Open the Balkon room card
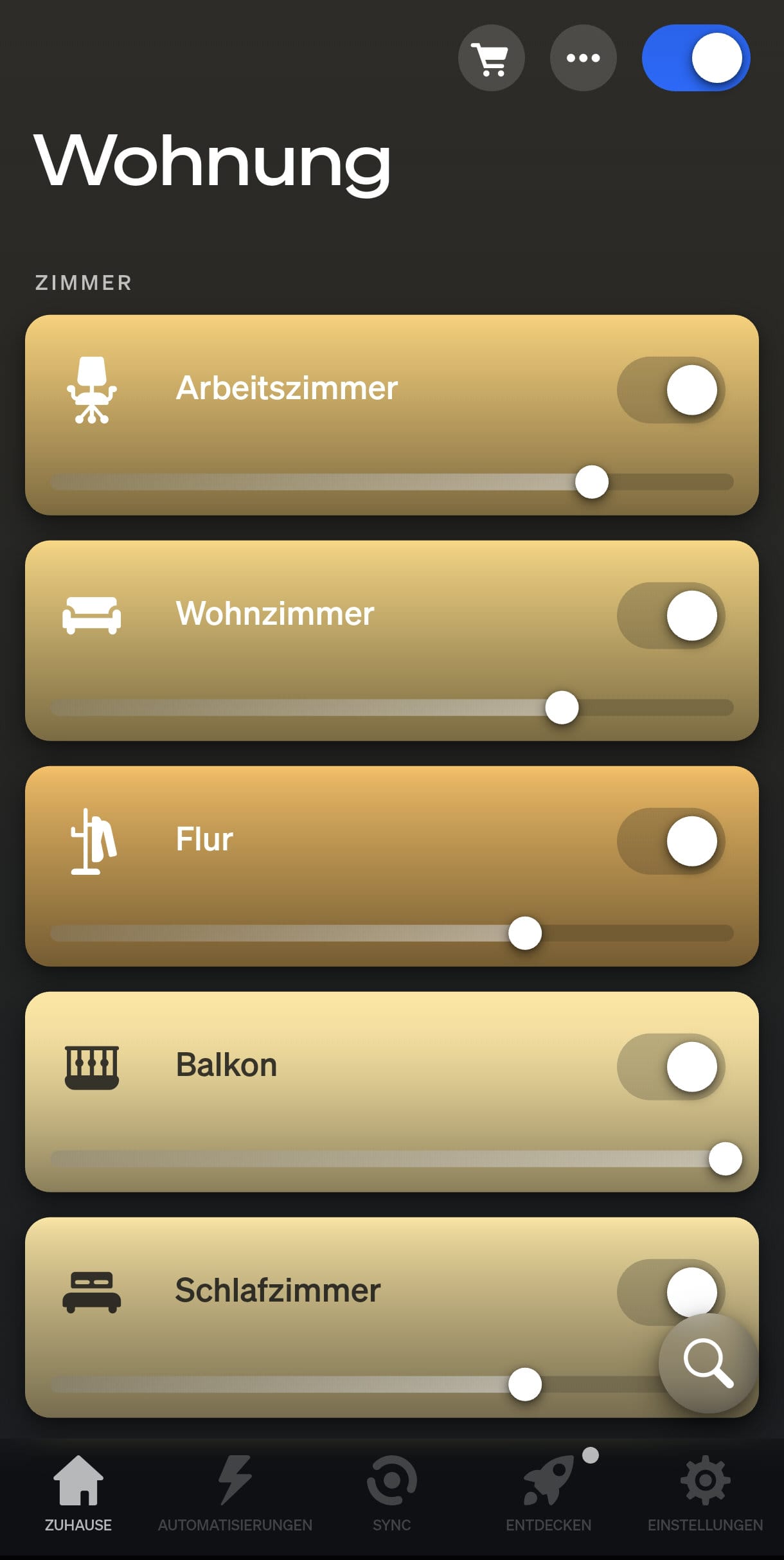Image resolution: width=784 pixels, height=1560 pixels. pos(226,1065)
